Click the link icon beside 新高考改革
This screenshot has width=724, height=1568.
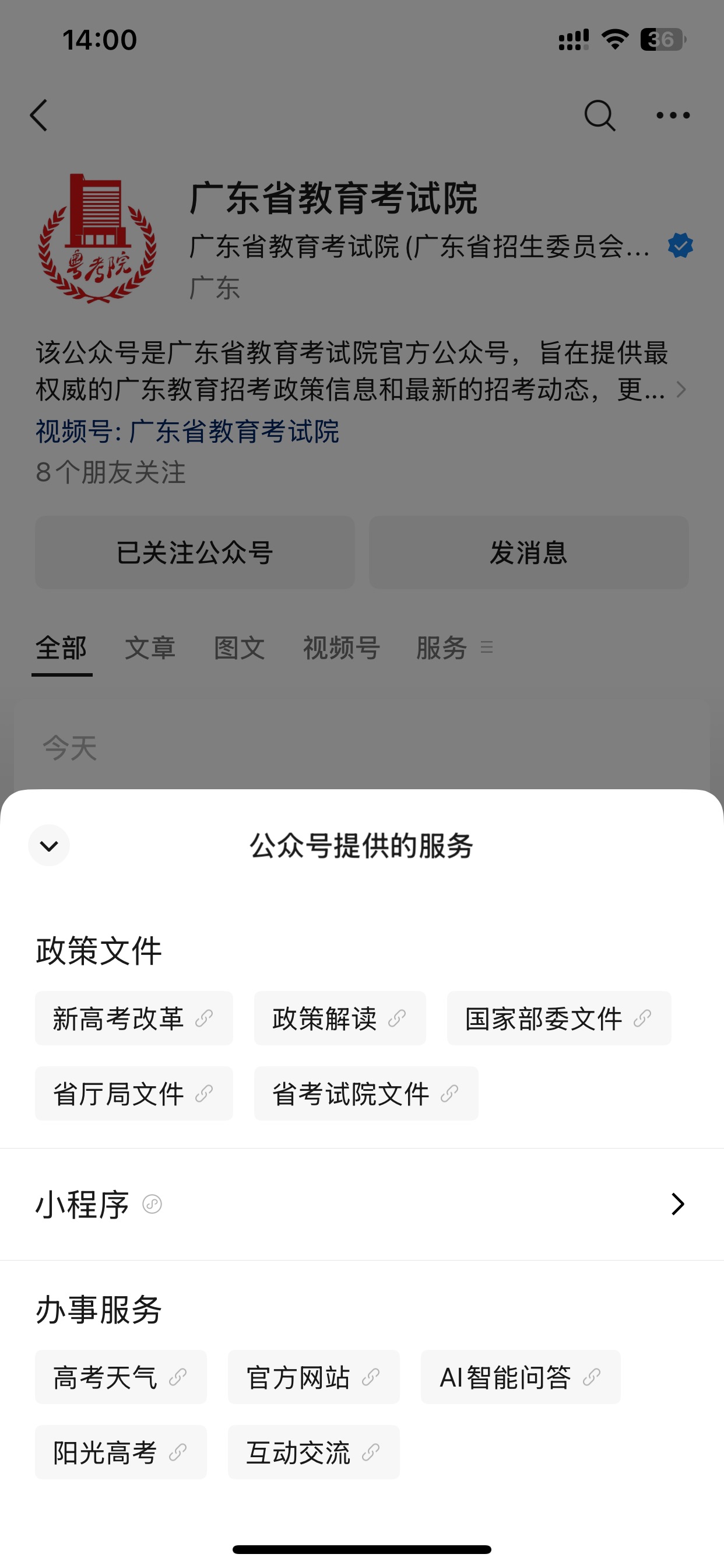click(204, 1017)
